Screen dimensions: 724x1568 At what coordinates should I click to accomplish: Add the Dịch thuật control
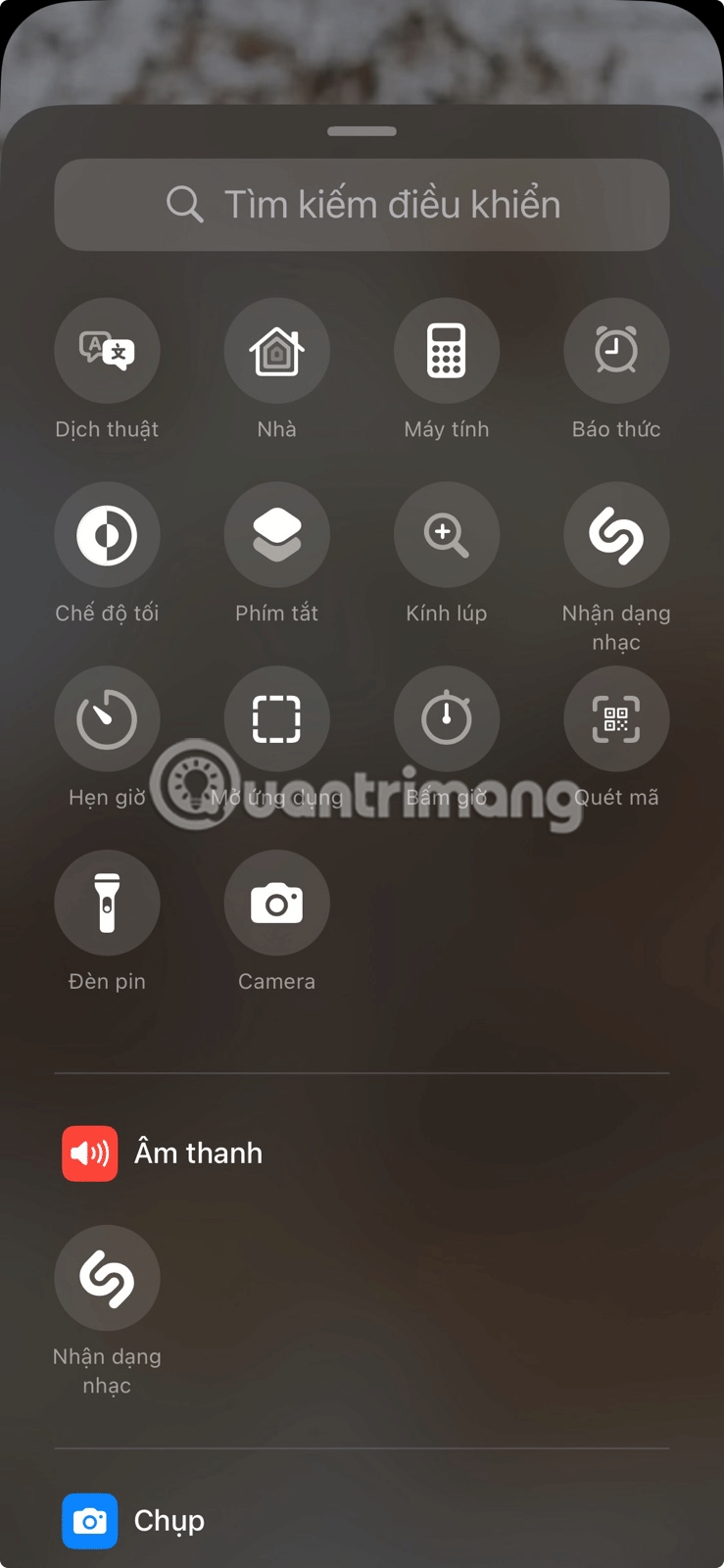tap(107, 351)
